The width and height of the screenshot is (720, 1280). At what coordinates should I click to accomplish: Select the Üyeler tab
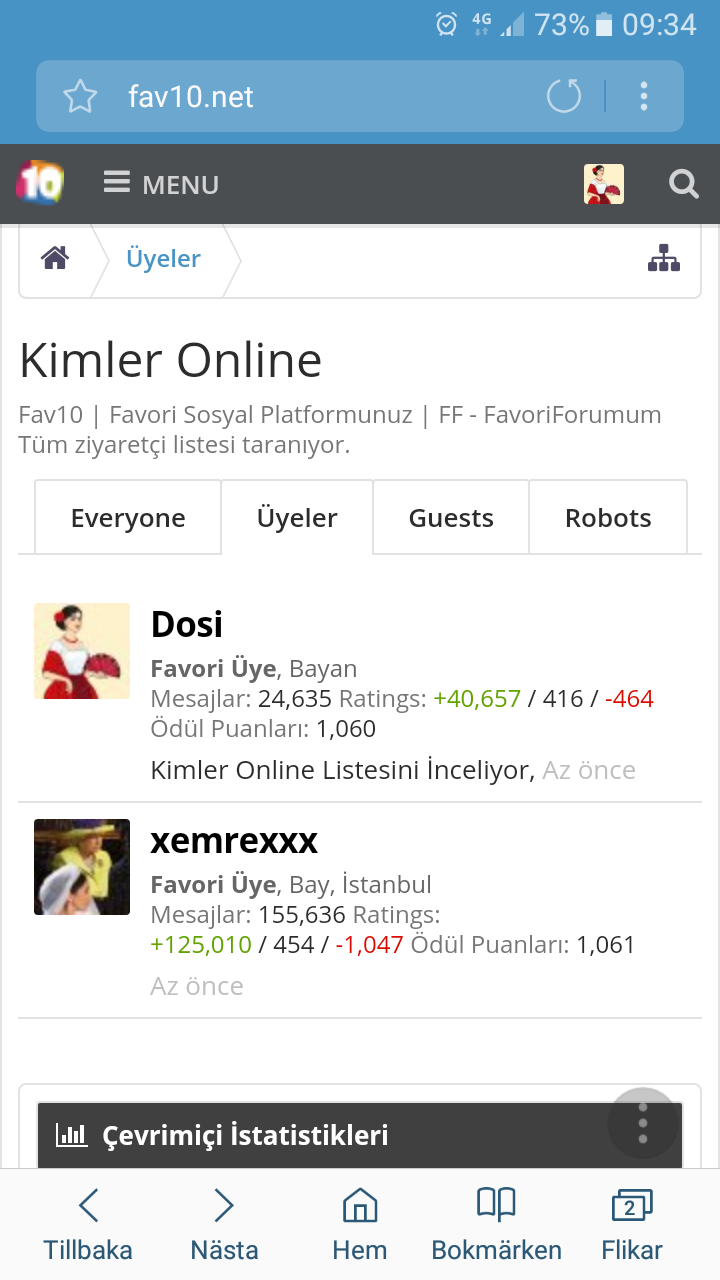tap(297, 518)
